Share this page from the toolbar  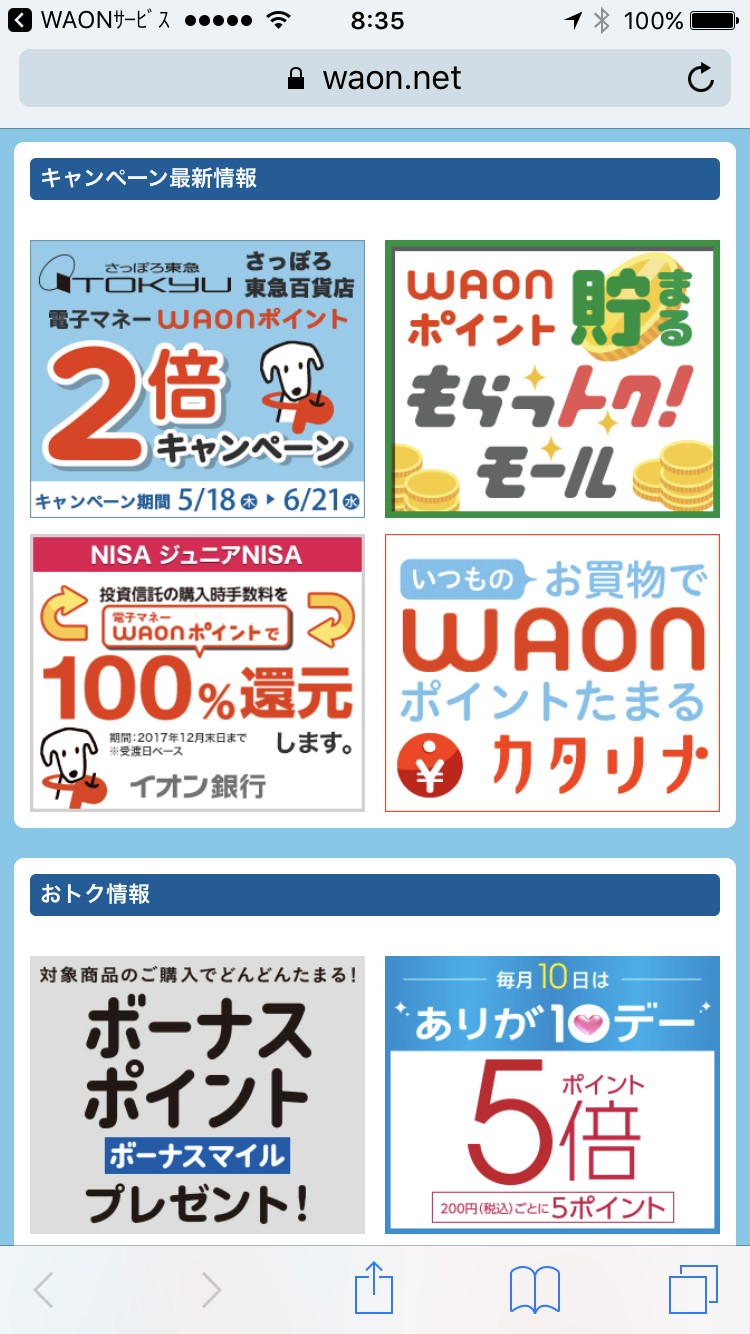coord(374,1289)
